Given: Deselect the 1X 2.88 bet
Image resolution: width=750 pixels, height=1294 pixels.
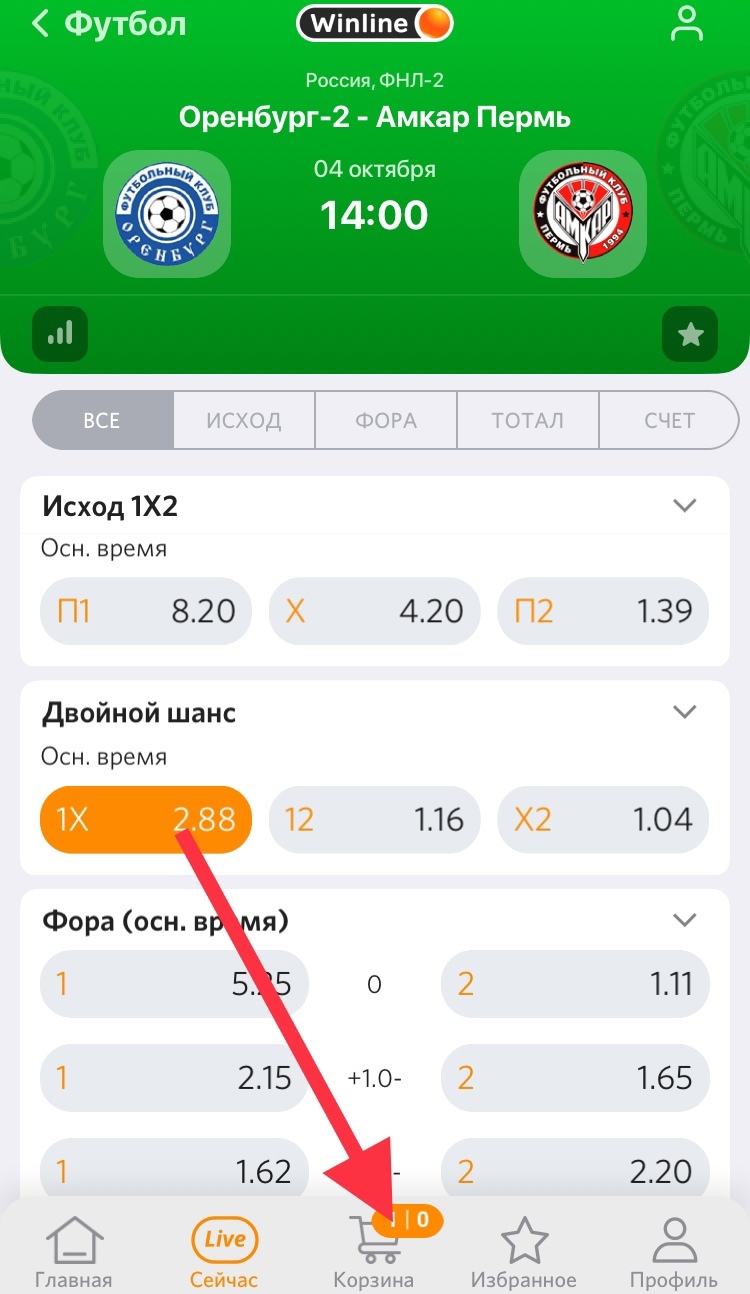Looking at the screenshot, I should click(146, 820).
